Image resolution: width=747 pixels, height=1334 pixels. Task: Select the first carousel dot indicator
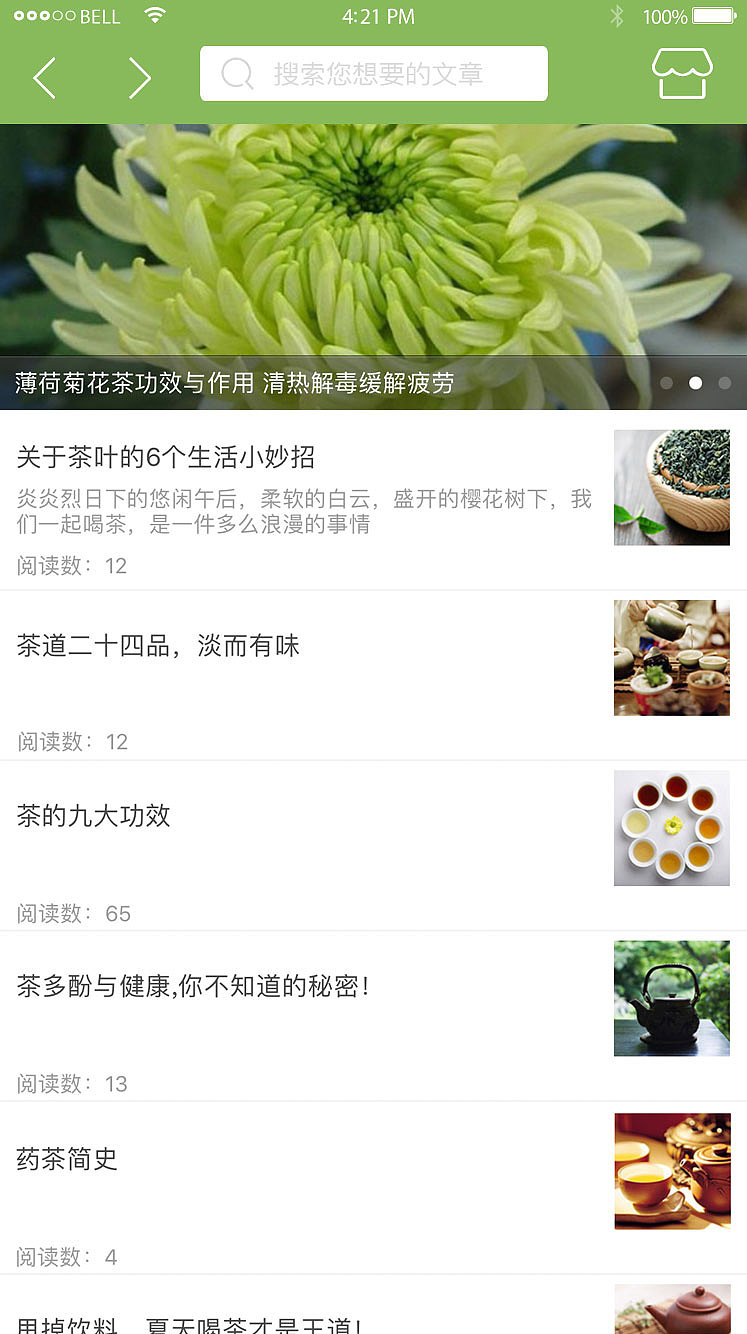pos(667,383)
